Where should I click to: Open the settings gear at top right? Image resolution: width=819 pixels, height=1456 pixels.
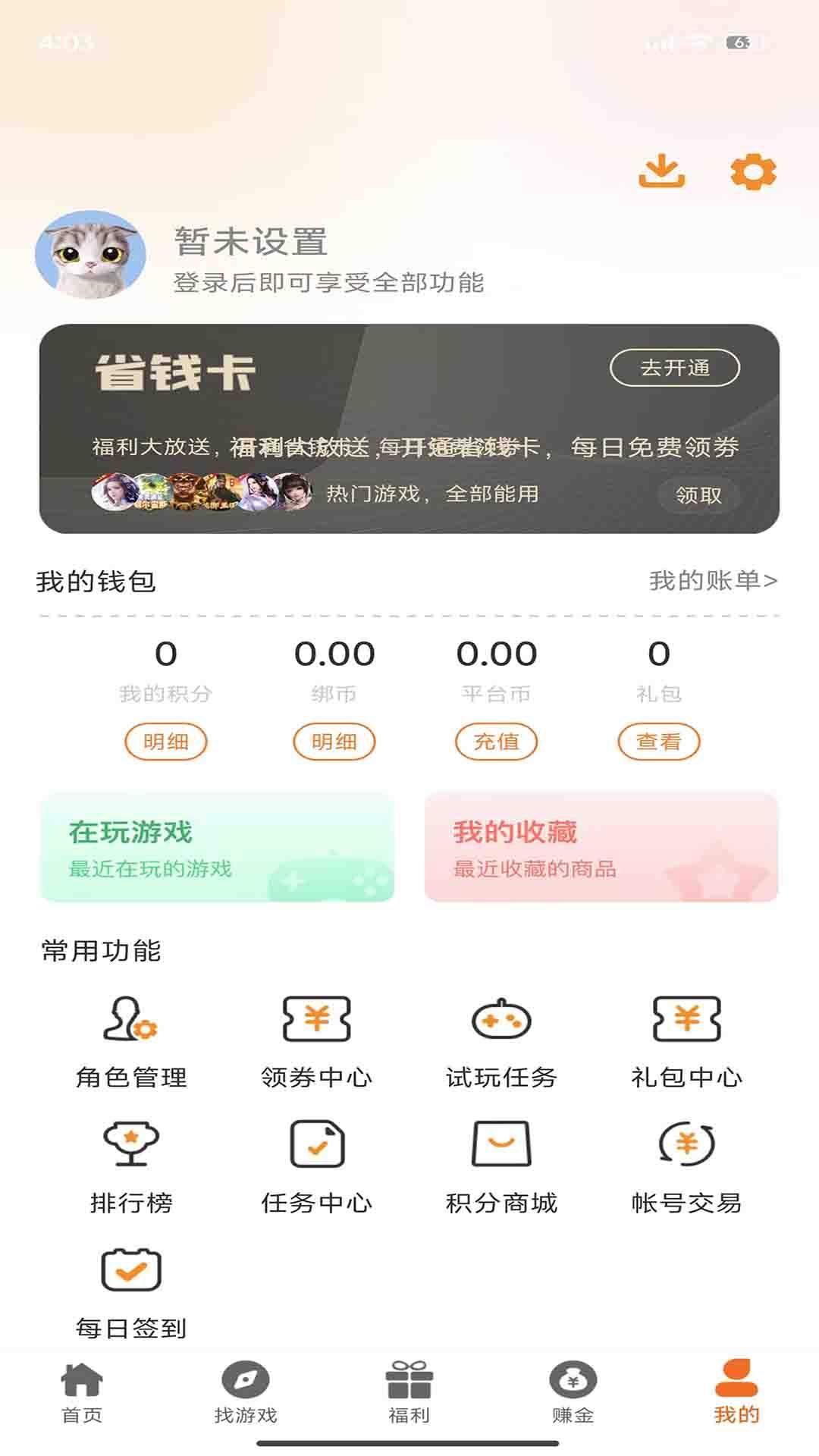coord(752,173)
